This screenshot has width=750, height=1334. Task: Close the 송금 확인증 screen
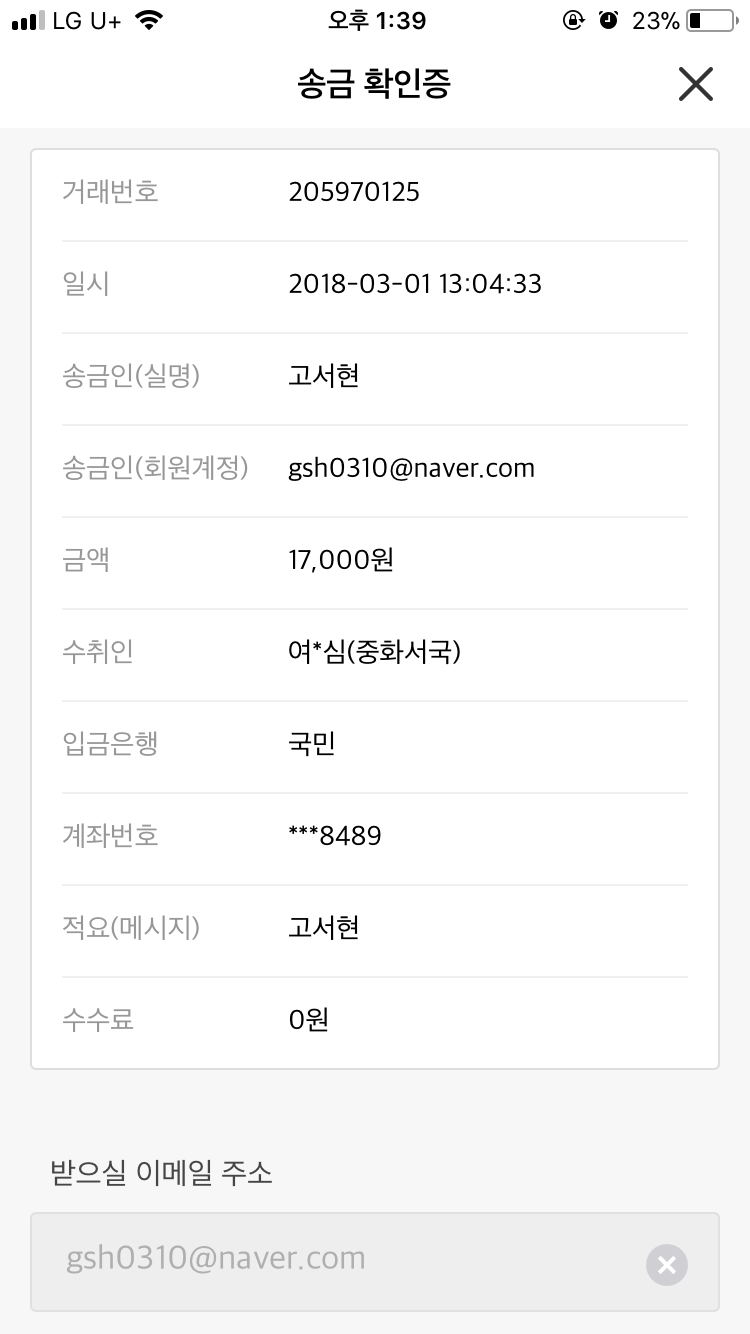coord(695,84)
